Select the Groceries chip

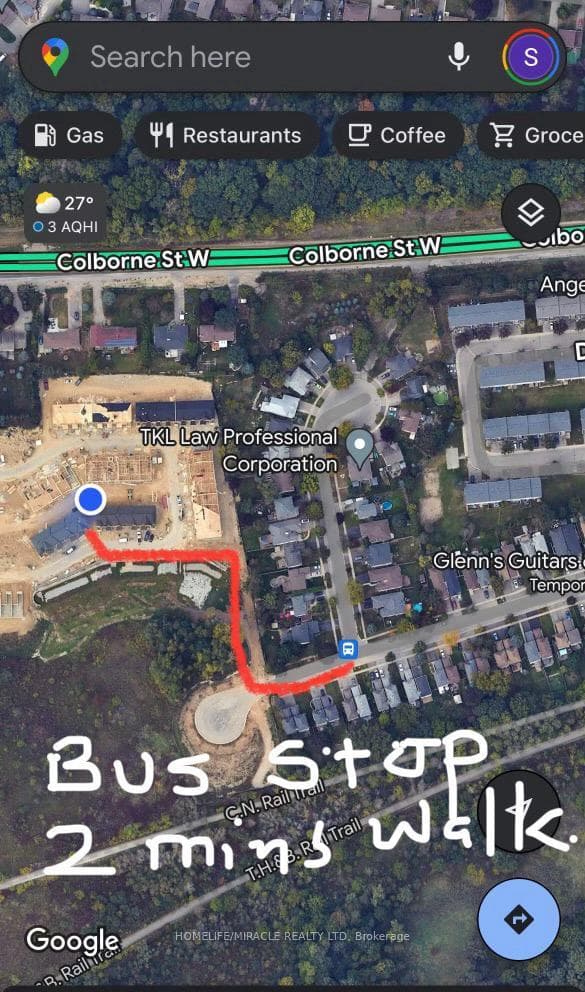click(x=531, y=135)
